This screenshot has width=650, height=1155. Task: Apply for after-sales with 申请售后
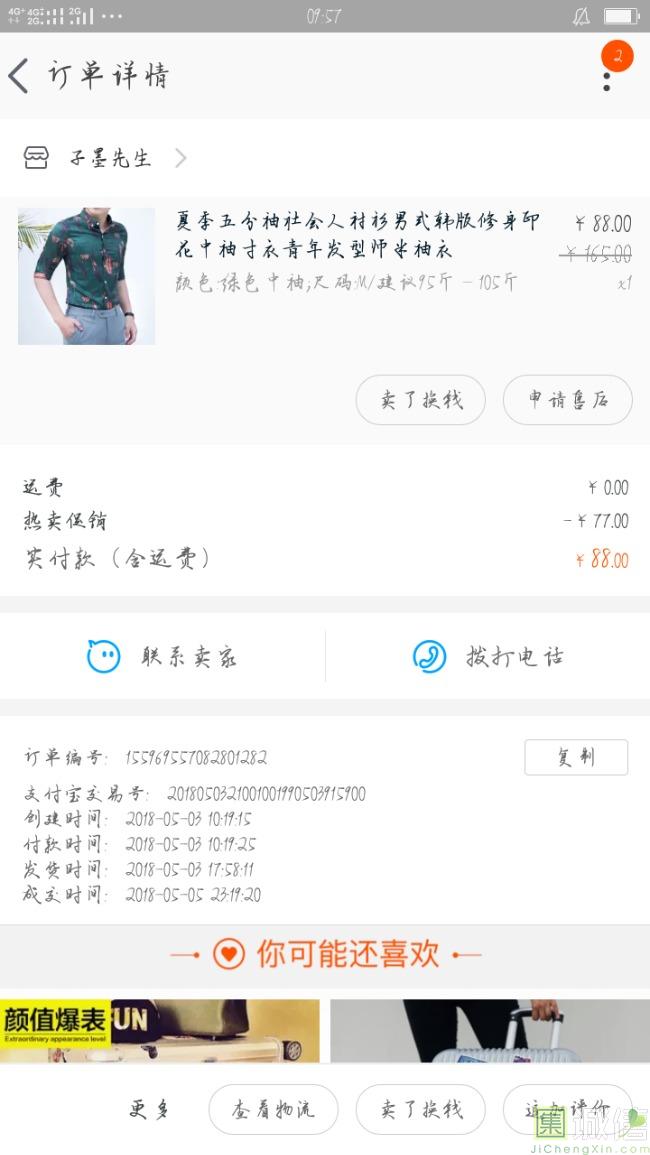(568, 400)
